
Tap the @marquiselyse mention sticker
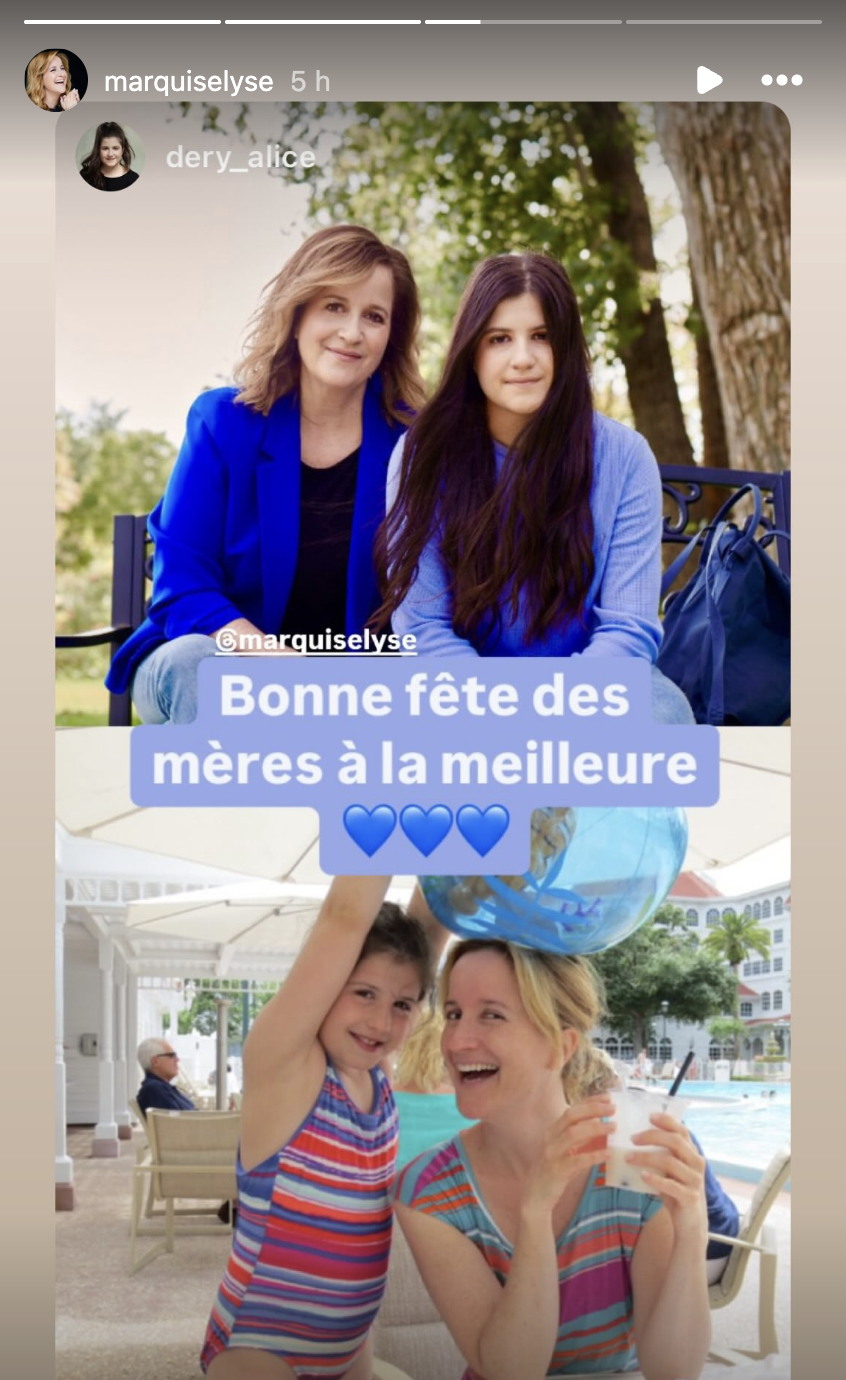pyautogui.click(x=316, y=641)
